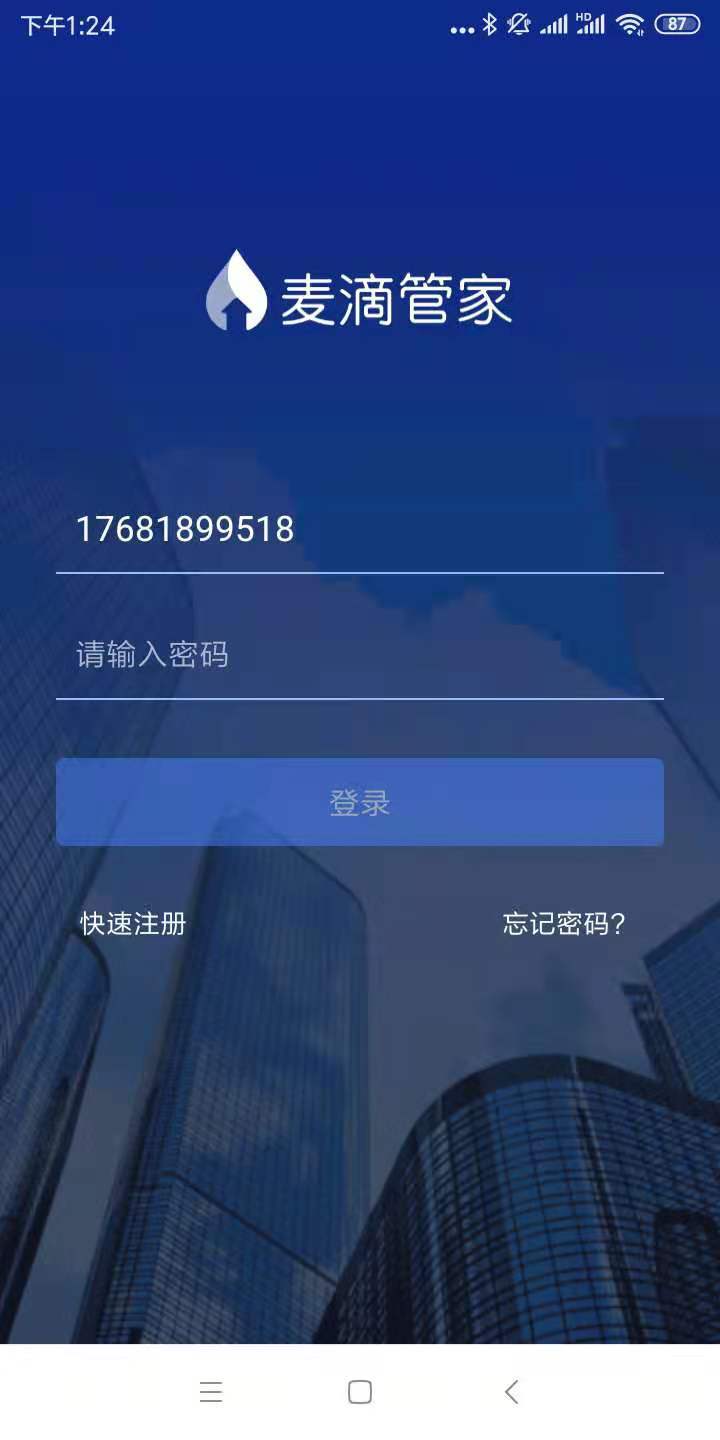Tap the recent apps button in navigation bar
The height and width of the screenshot is (1440, 720).
coord(210,1391)
